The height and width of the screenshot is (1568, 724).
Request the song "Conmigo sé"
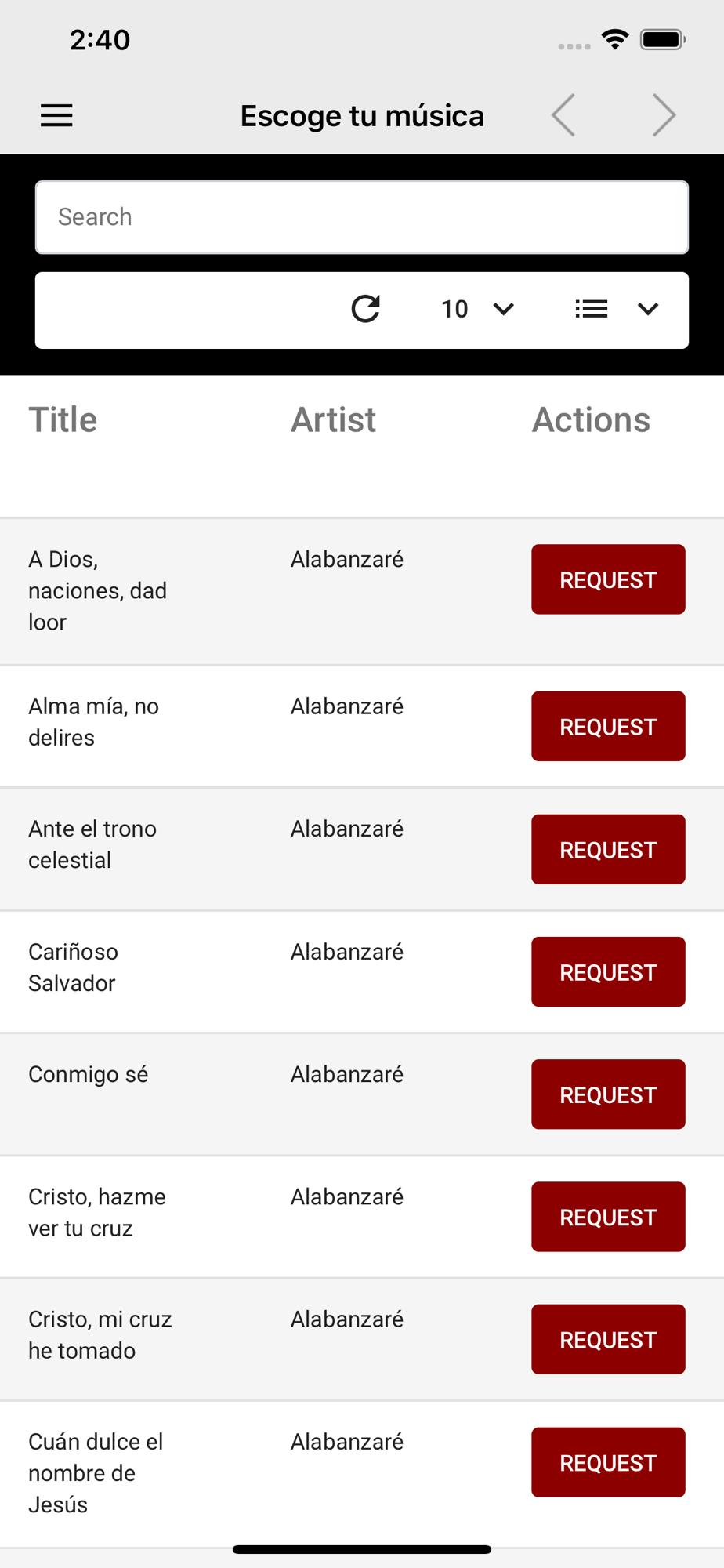click(x=608, y=1094)
